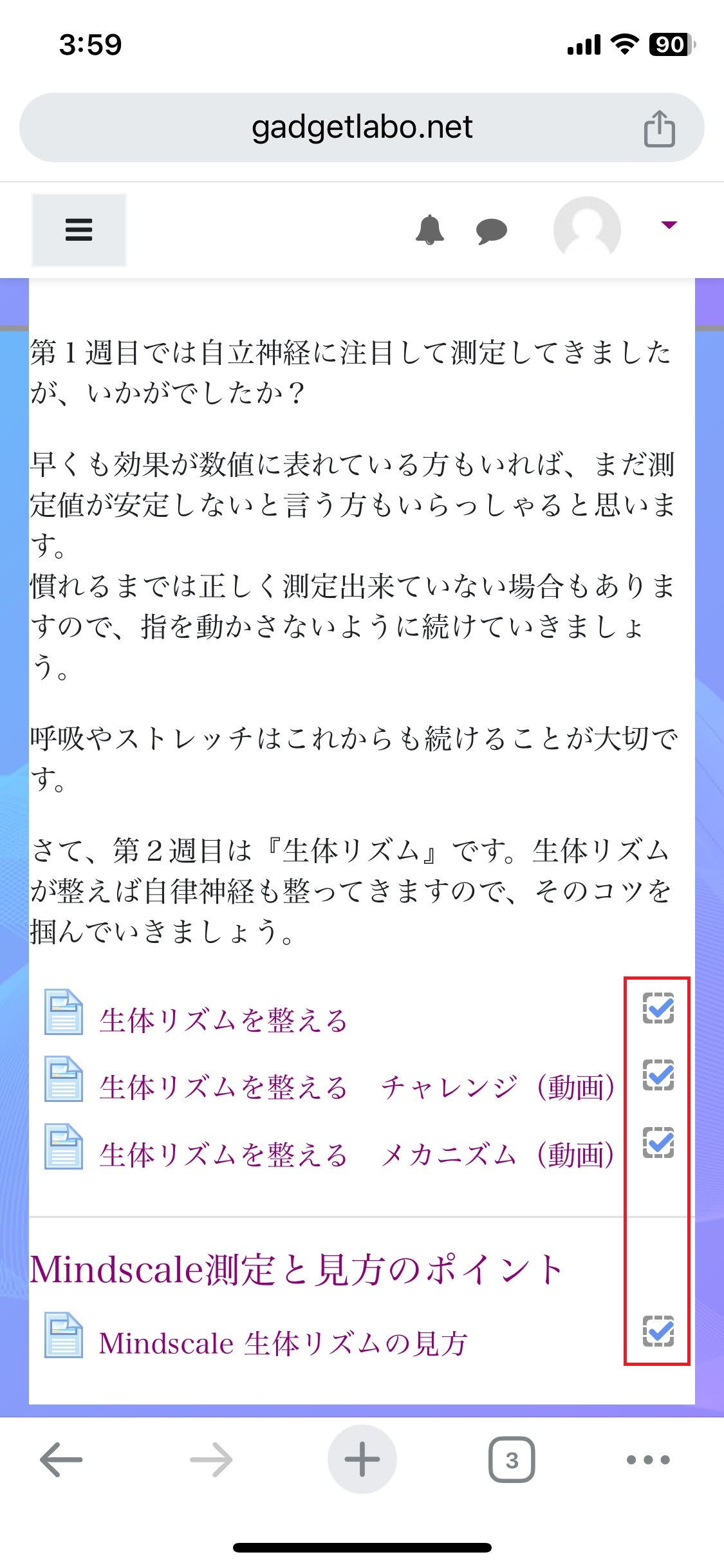The image size is (724, 1568).
Task: Open the hamburger drawer menu
Action: (79, 230)
